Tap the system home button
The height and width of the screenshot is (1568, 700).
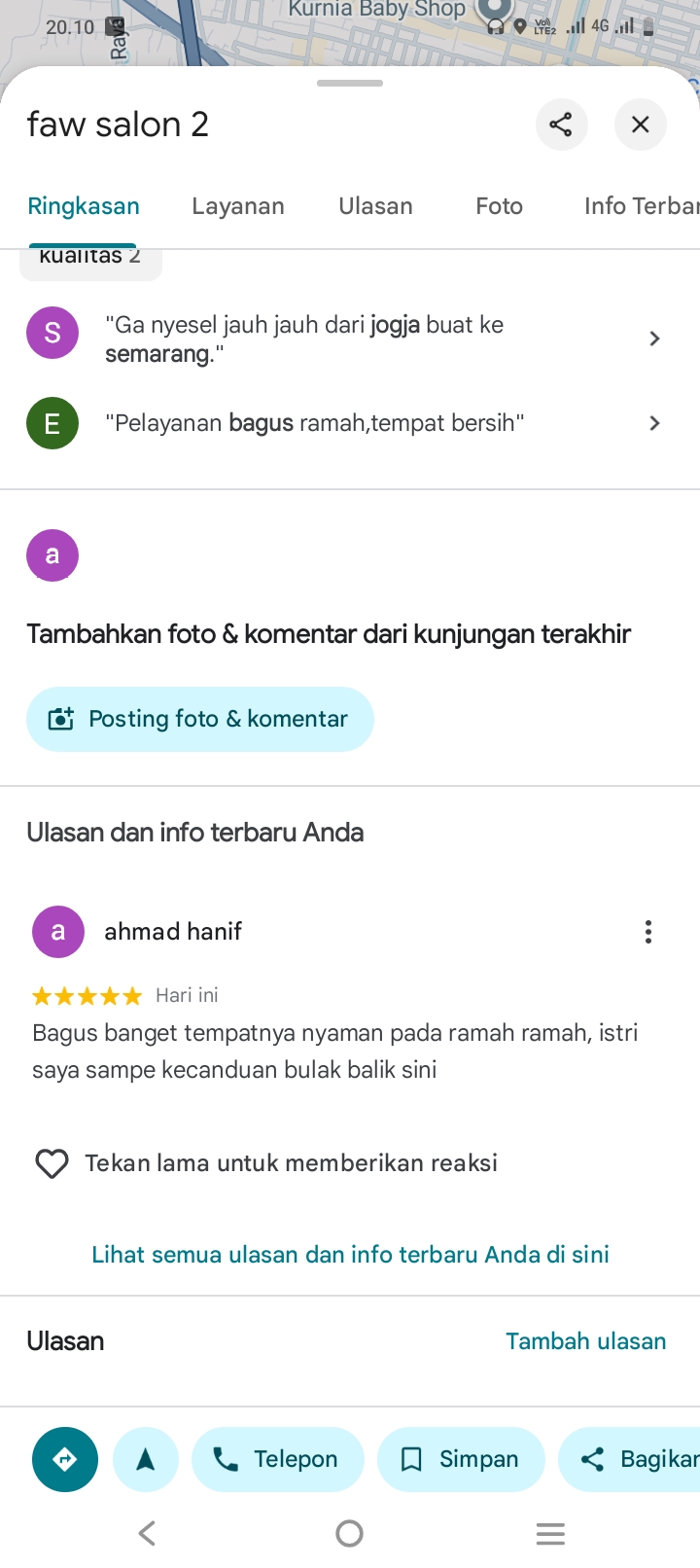tap(350, 1534)
